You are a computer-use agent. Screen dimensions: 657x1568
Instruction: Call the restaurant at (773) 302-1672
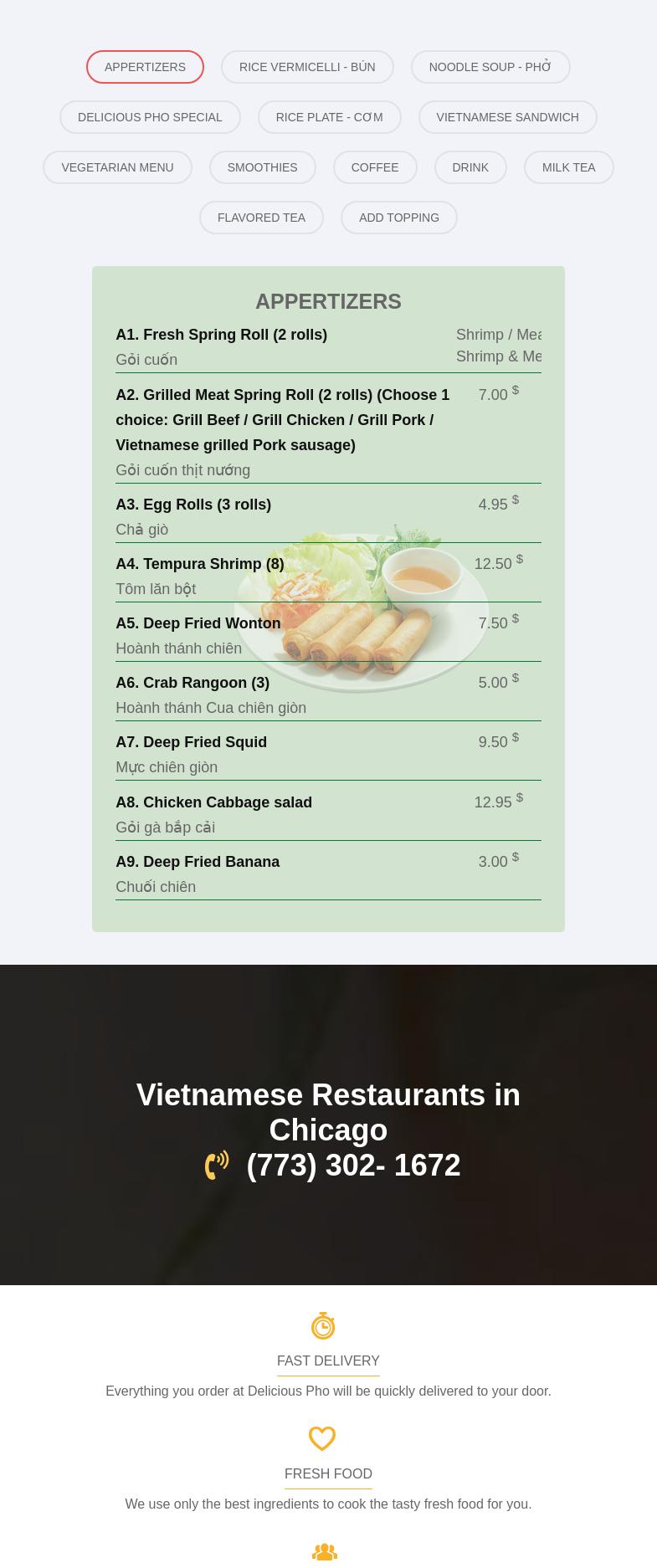click(352, 1165)
